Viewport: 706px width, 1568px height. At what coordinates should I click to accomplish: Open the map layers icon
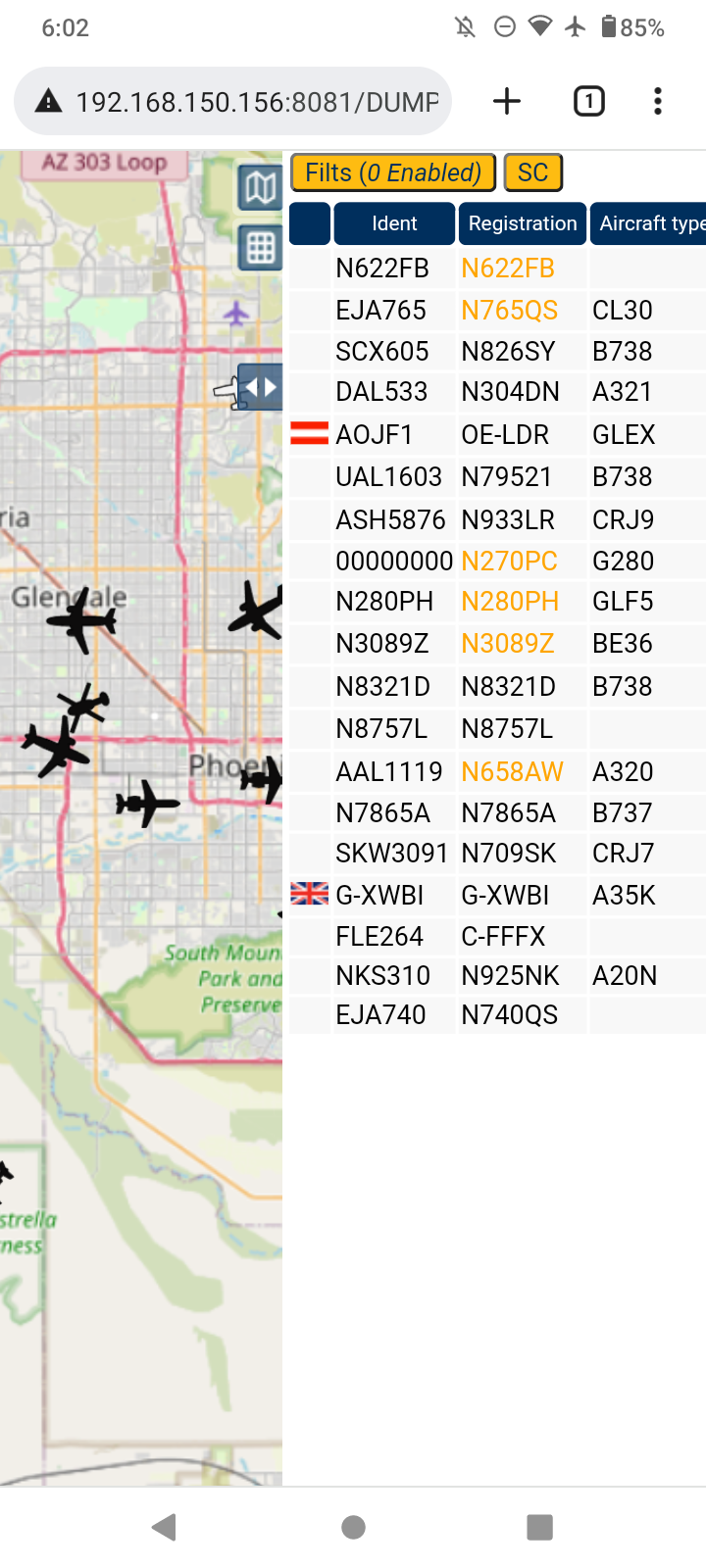pyautogui.click(x=260, y=186)
